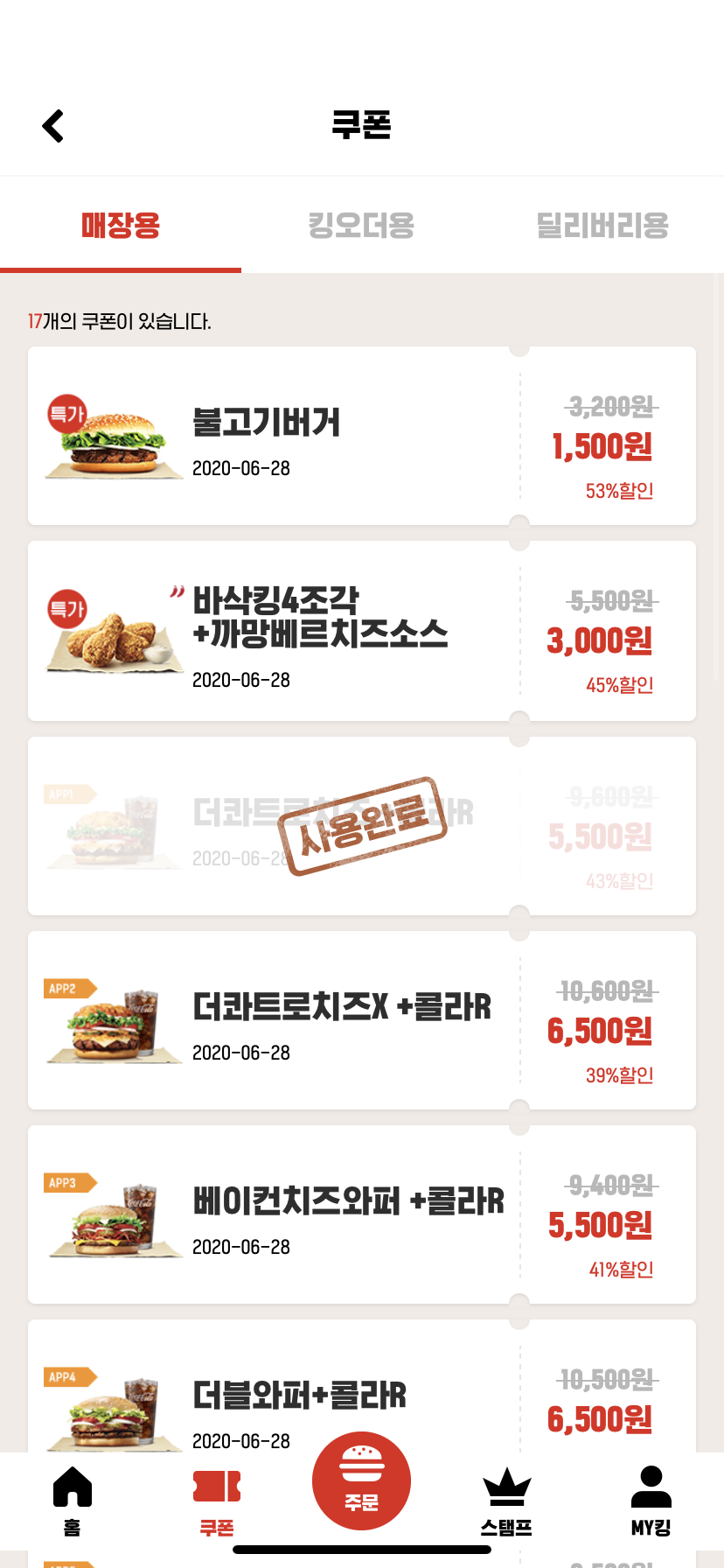The image size is (724, 1568).
Task: Tap the 불고기버거 product thumbnail image
Action: 114,439
